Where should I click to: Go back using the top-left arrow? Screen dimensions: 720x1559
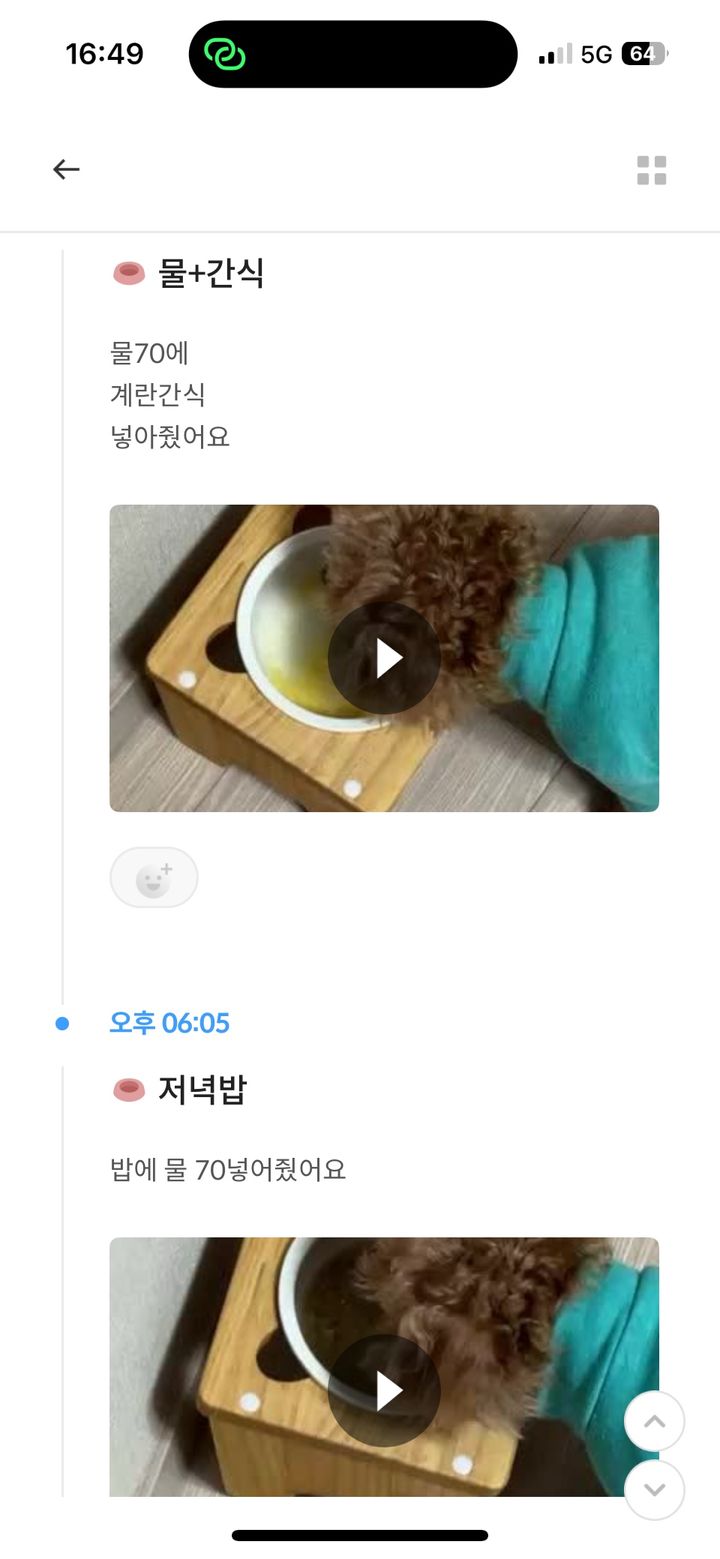(x=66, y=169)
